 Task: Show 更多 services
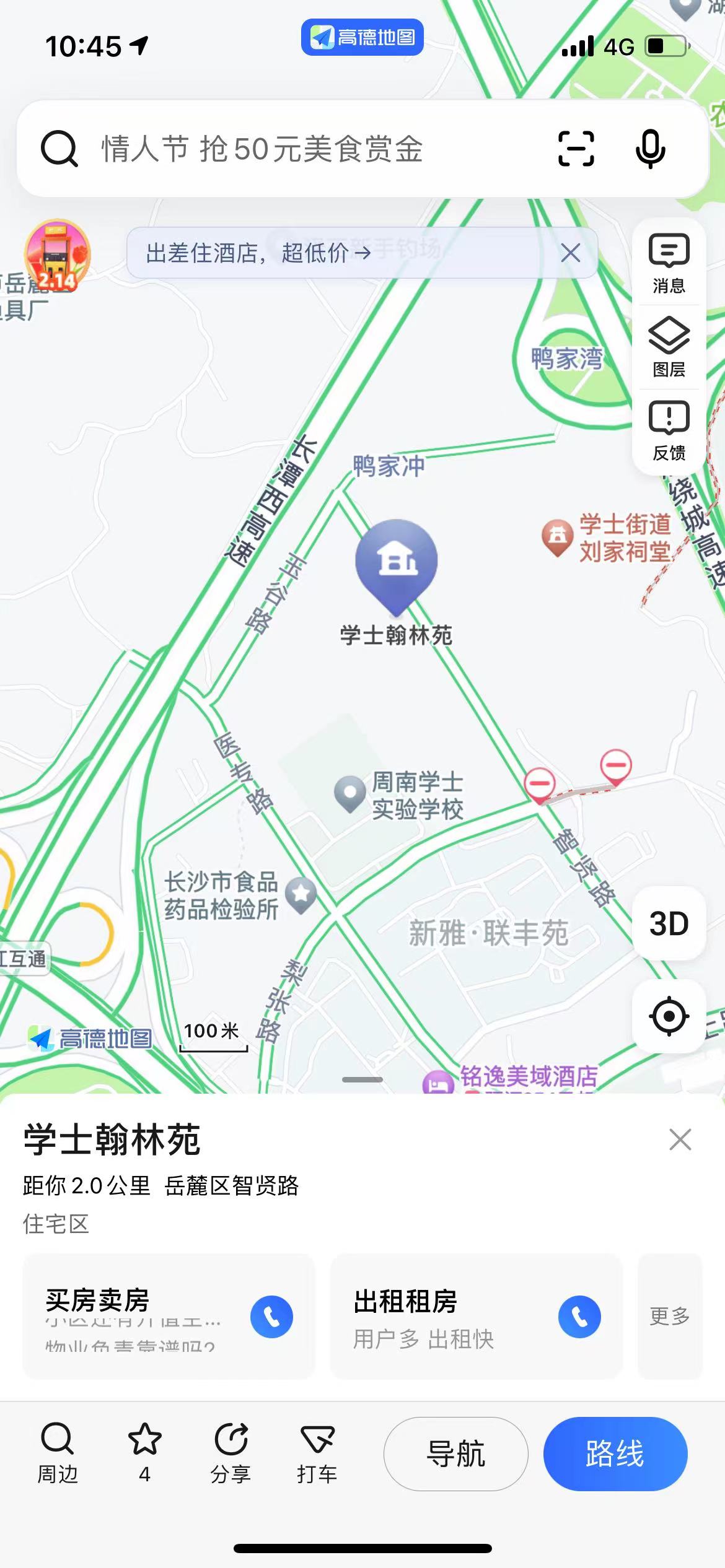(669, 1316)
